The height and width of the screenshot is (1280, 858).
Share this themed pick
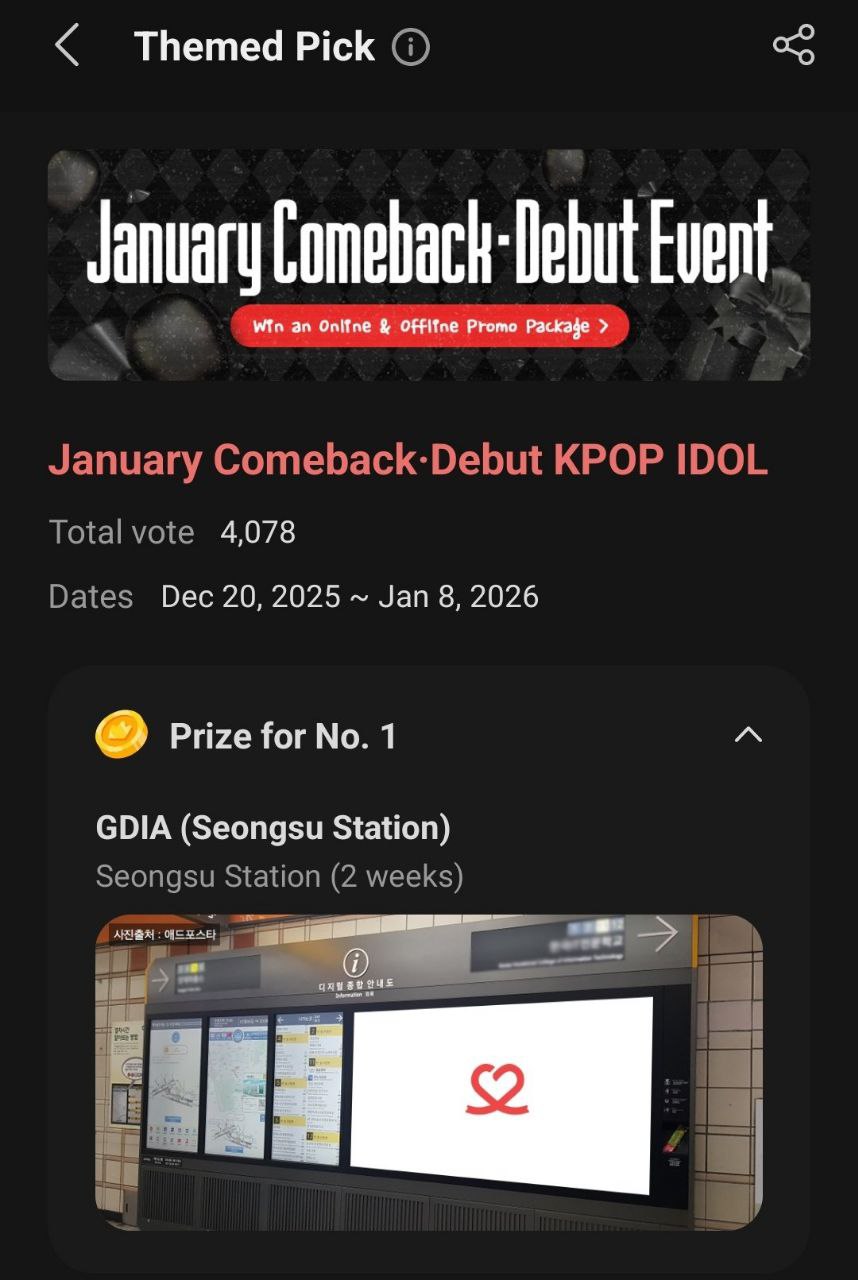click(794, 46)
